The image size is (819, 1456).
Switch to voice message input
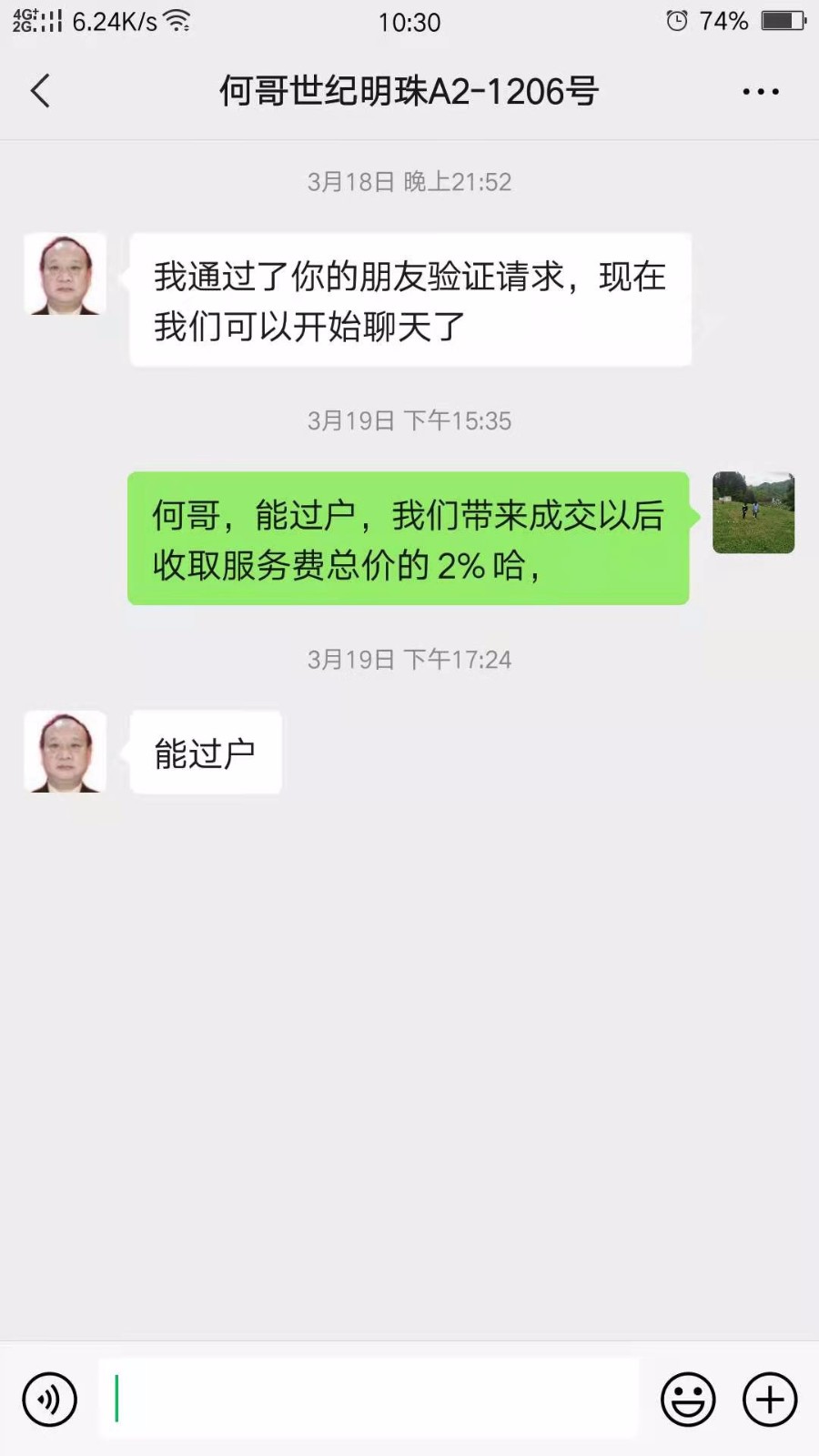[49, 1399]
